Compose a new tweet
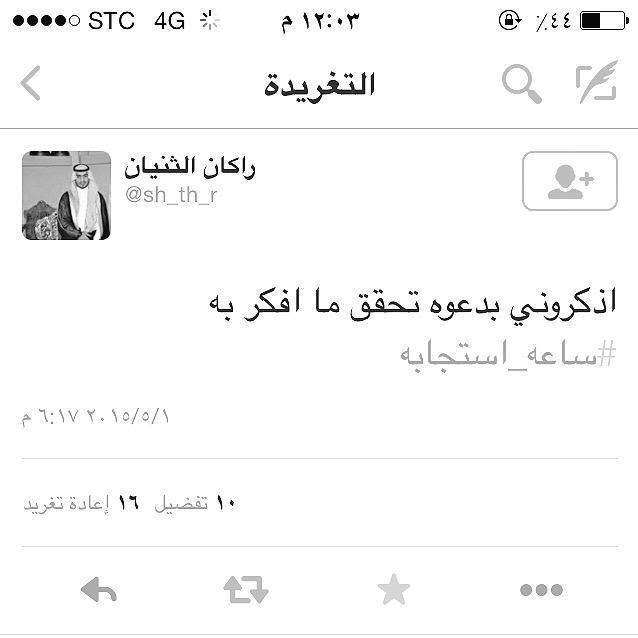Screen dimensions: 638x638 coord(596,85)
